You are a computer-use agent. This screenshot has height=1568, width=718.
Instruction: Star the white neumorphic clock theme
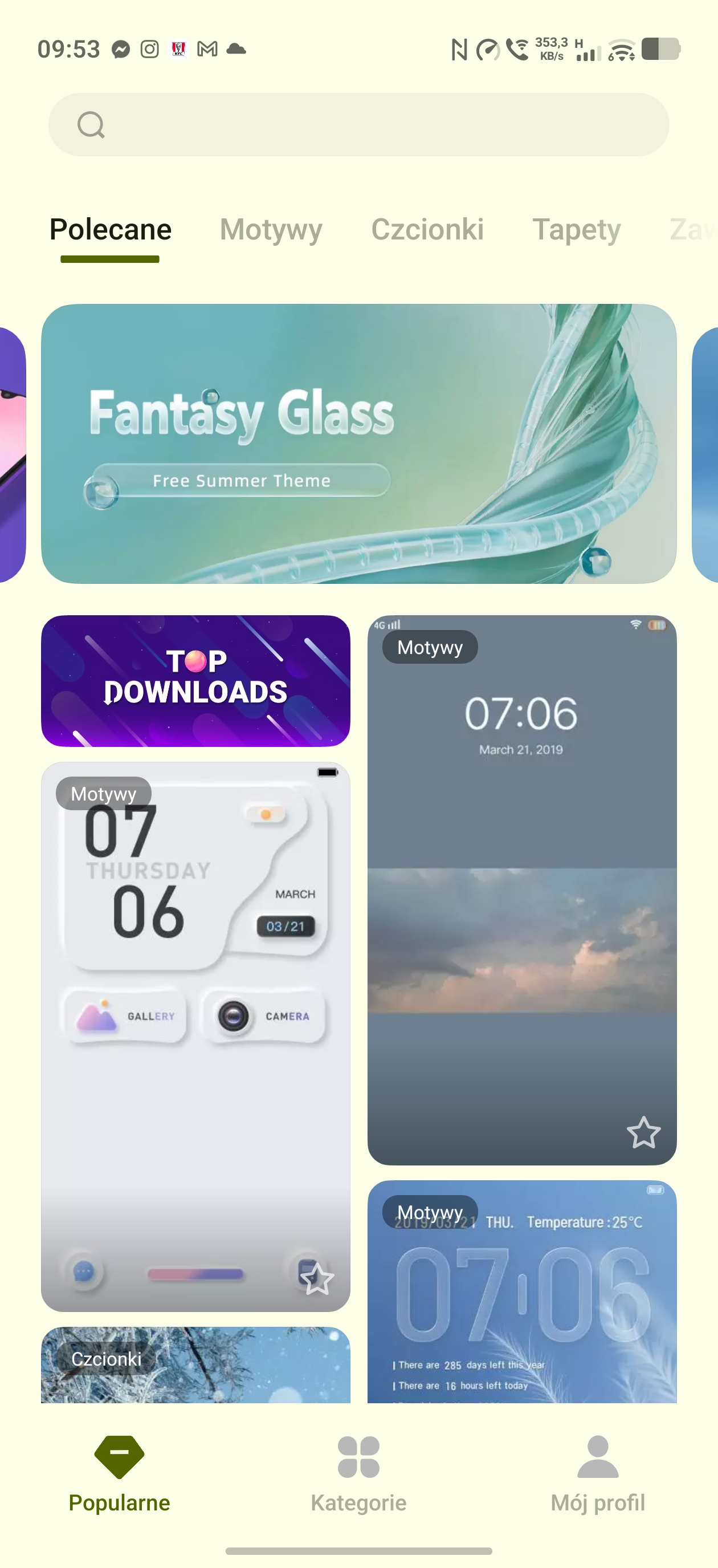[x=317, y=1279]
